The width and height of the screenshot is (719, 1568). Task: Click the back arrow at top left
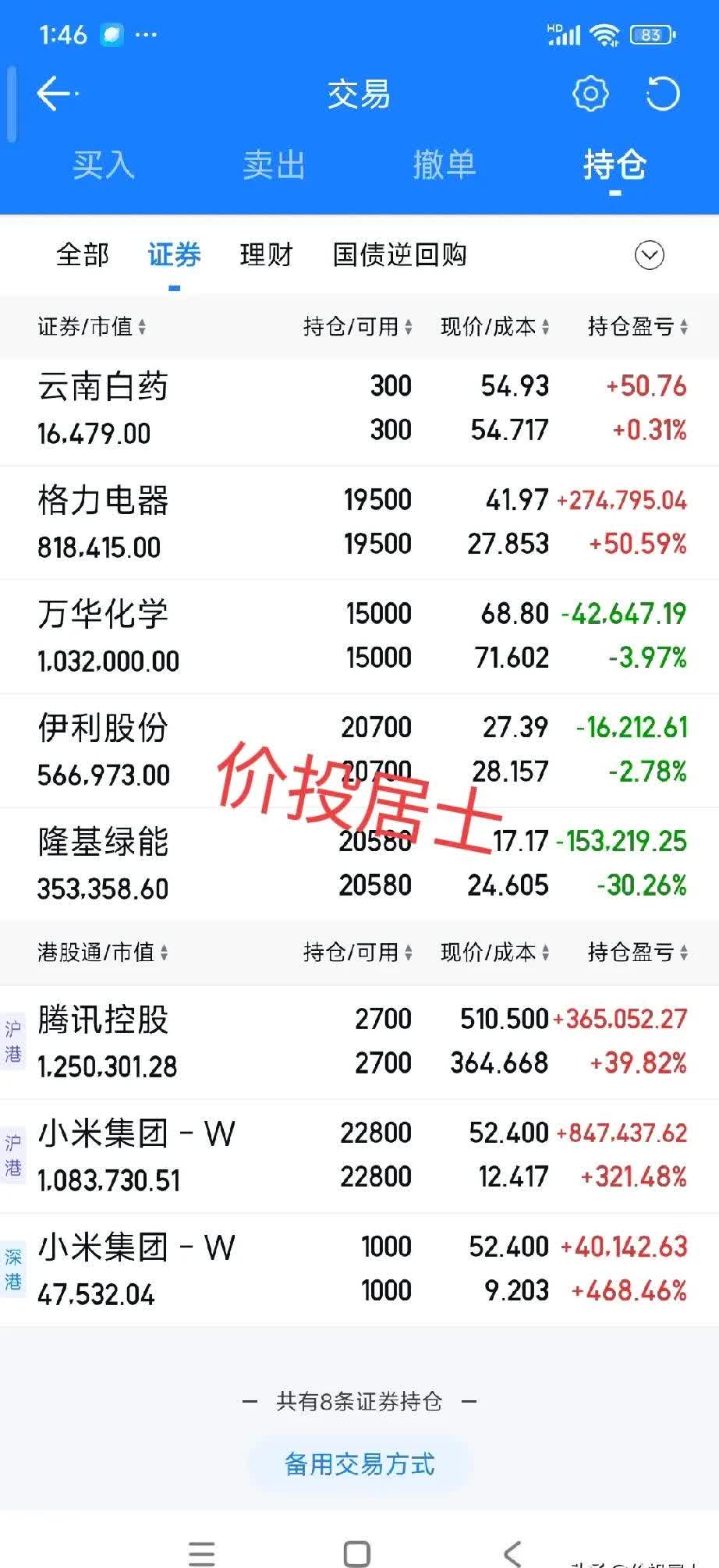pyautogui.click(x=54, y=93)
